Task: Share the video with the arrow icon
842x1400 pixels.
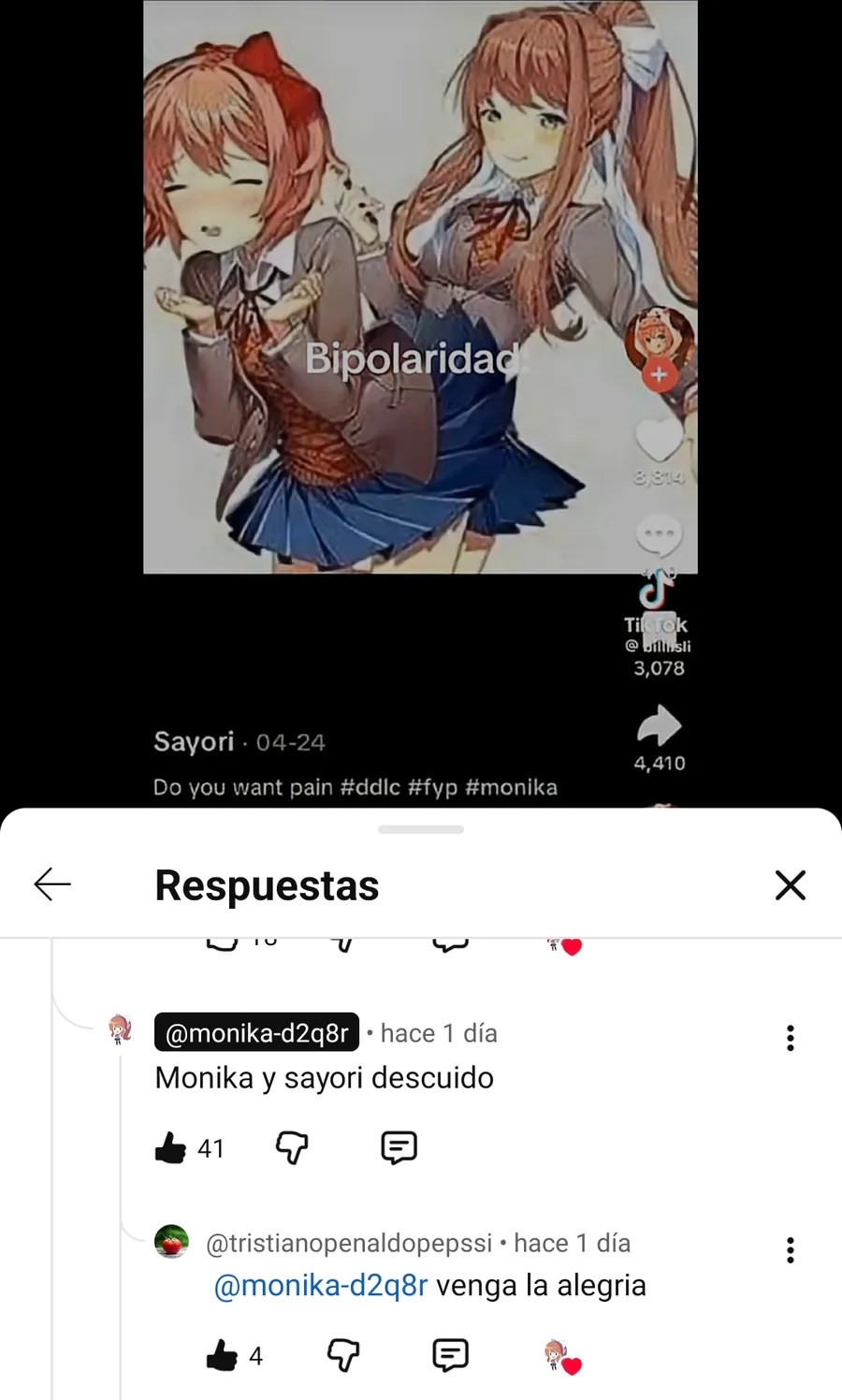Action: 659,726
